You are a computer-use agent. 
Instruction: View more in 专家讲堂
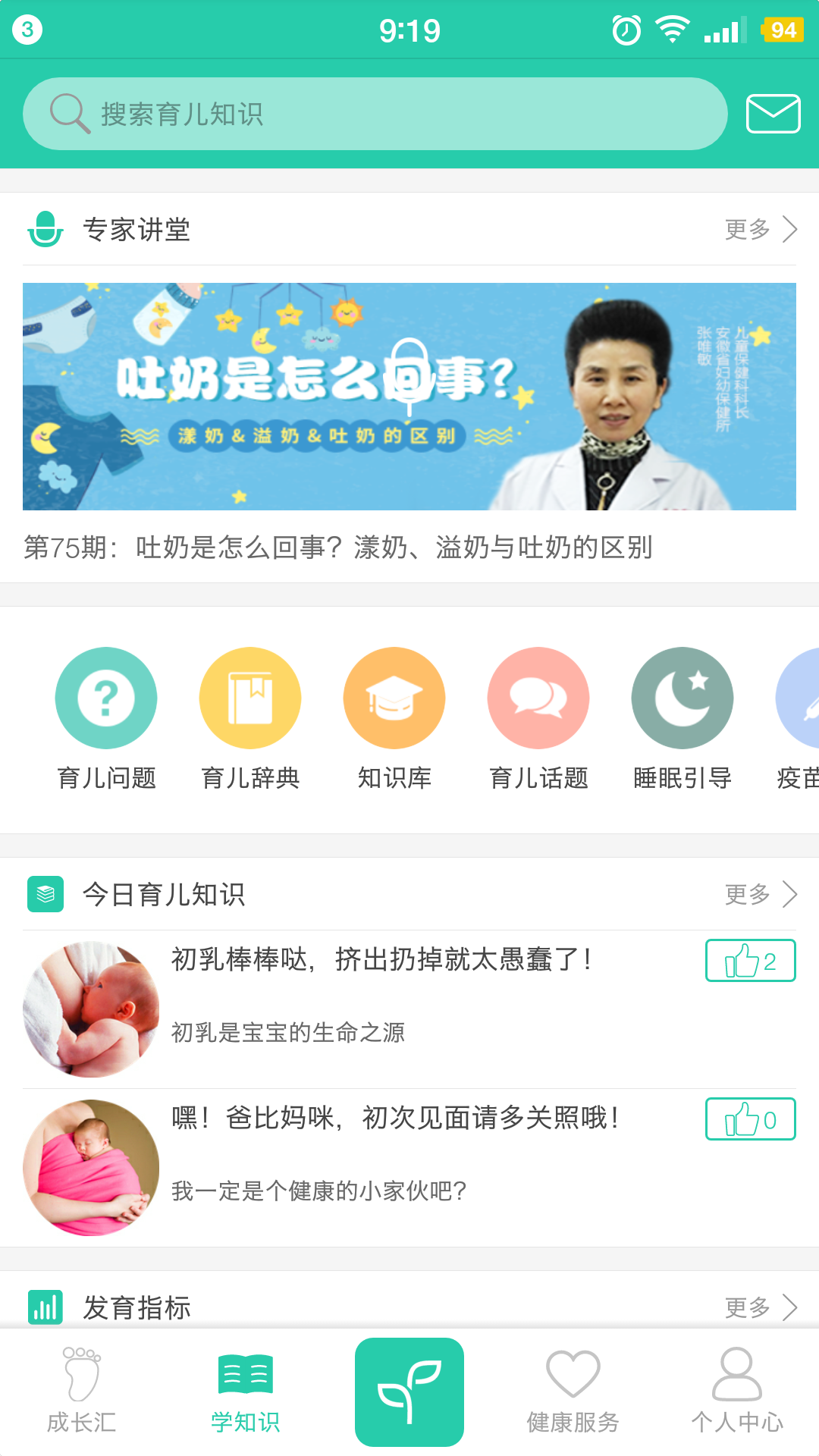tap(761, 229)
